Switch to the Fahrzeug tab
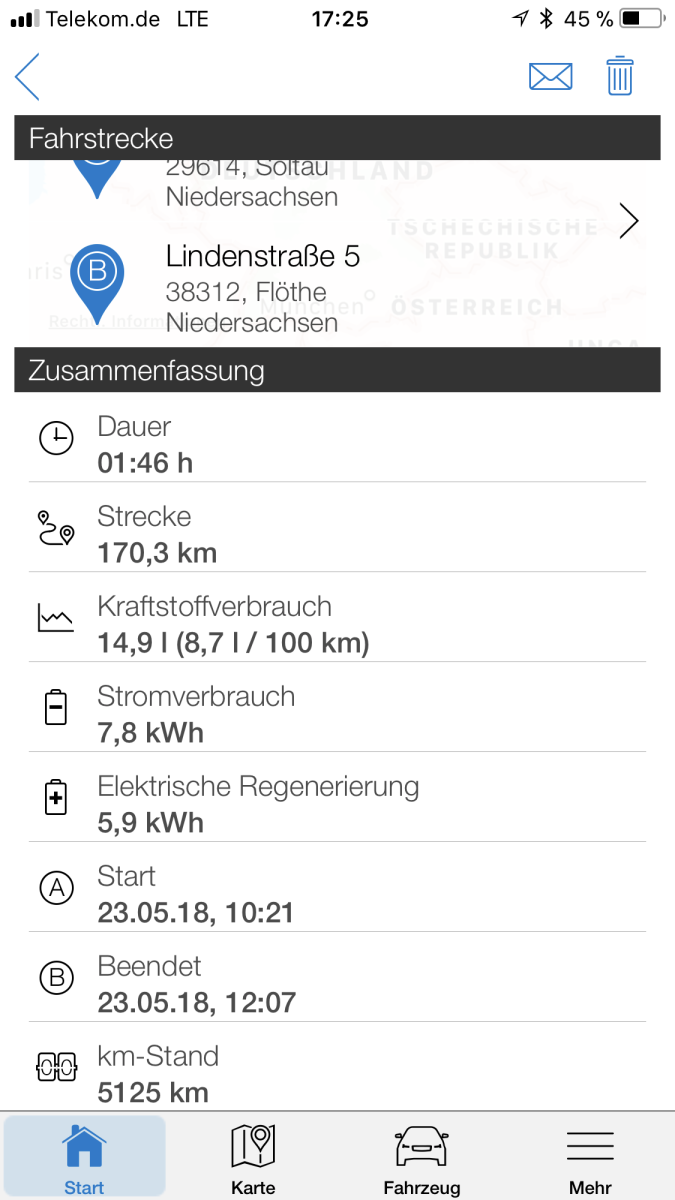The width and height of the screenshot is (675, 1200). [422, 1157]
